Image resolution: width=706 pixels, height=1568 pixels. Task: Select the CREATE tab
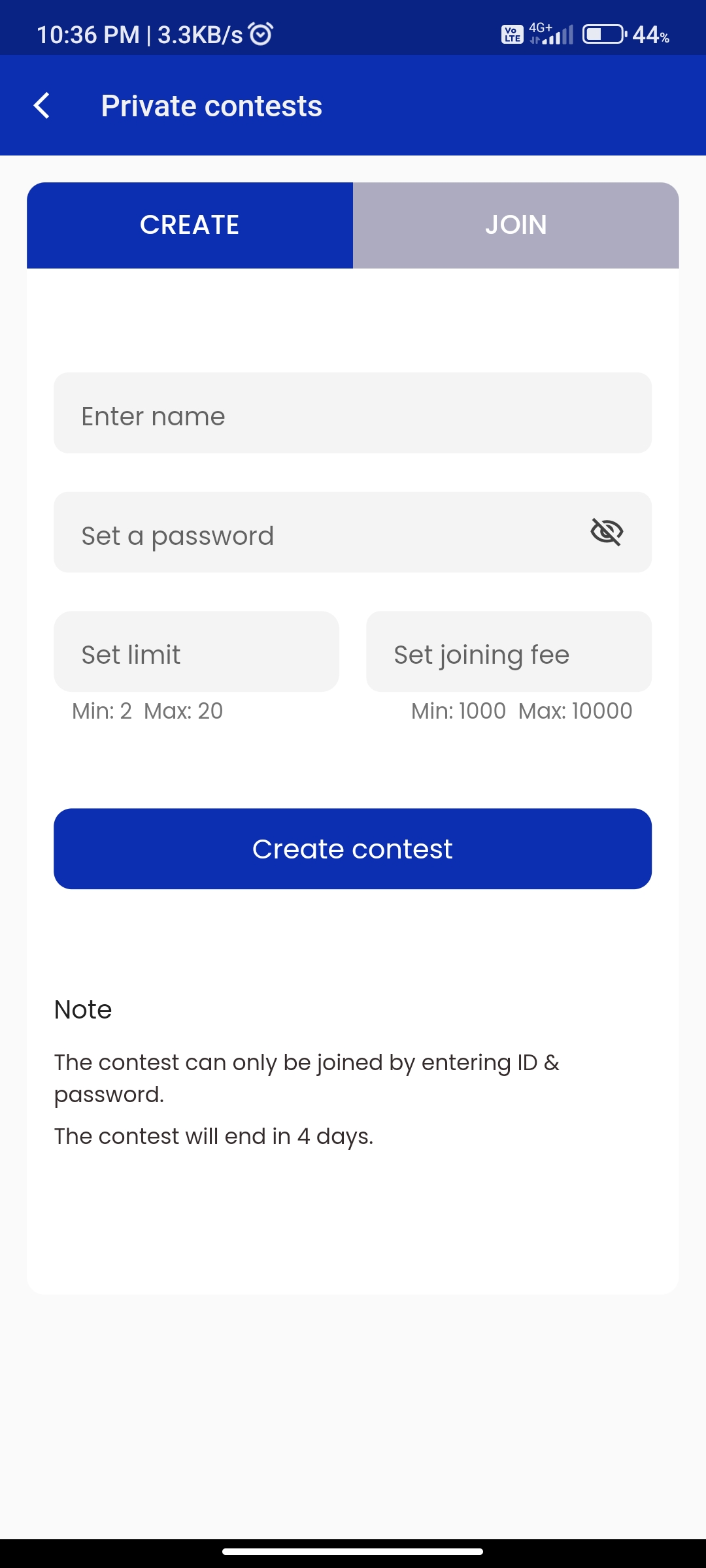(x=190, y=225)
